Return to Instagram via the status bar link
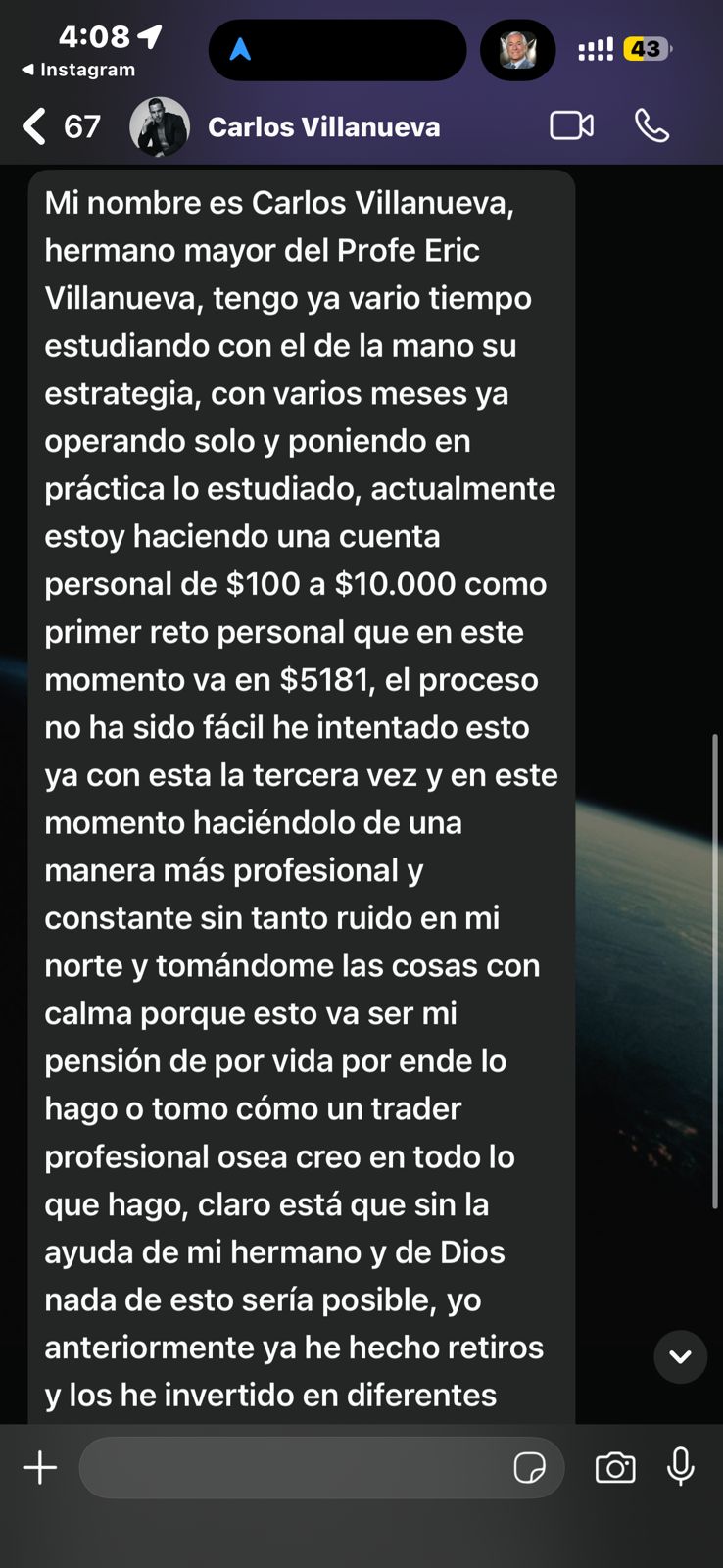723x1568 pixels. 78,70
